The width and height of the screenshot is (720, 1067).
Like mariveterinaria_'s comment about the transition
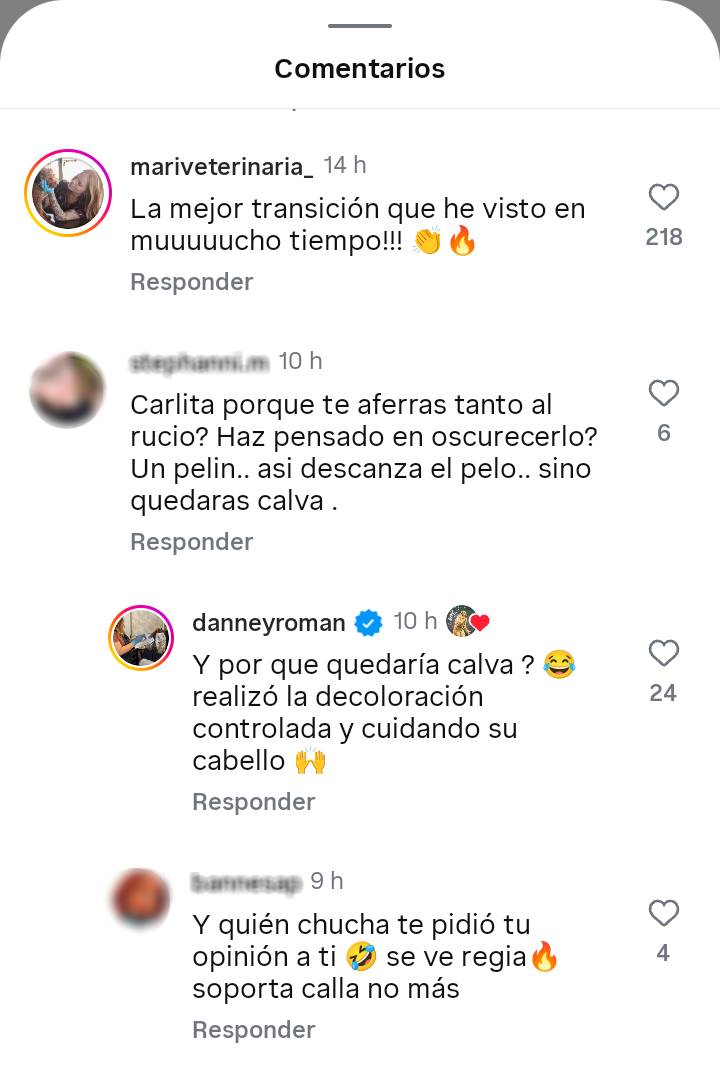click(x=664, y=198)
